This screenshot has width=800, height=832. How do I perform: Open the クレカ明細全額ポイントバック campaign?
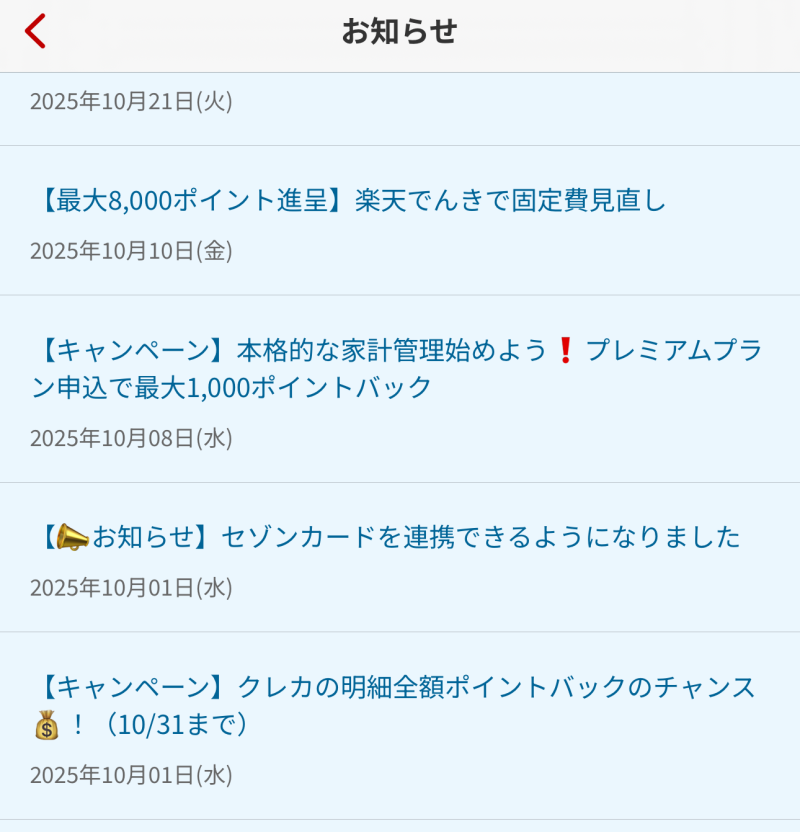coord(395,706)
